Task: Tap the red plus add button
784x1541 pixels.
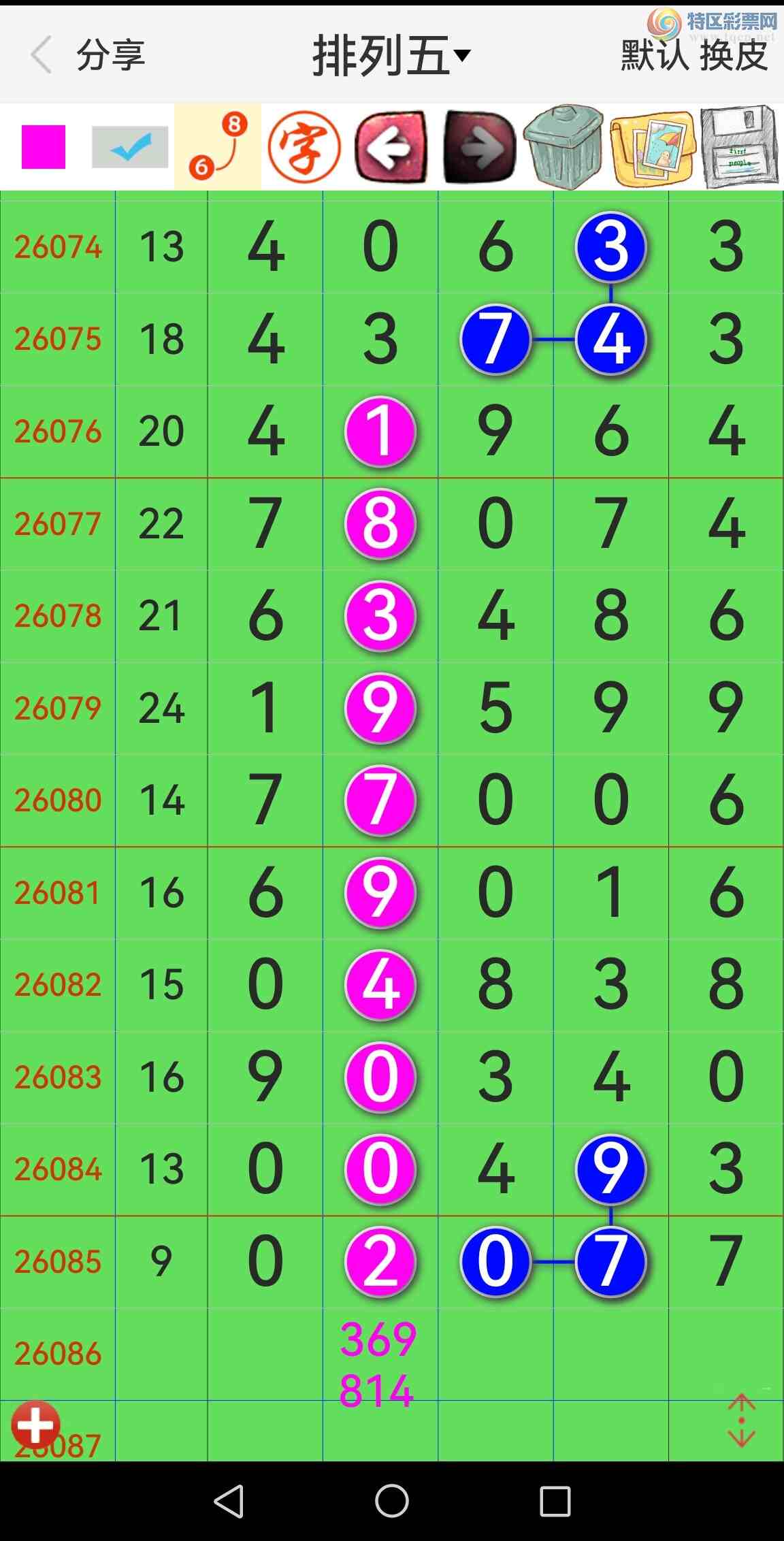Action: (x=35, y=1424)
